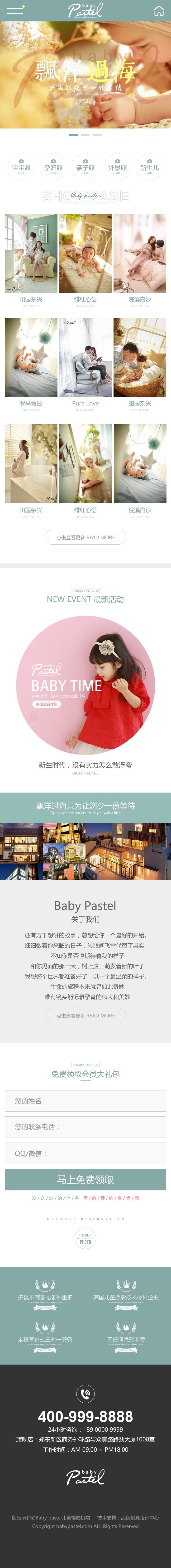The image size is (171, 1568).
Task: Select the 宝宝照 category
Action: coord(21,167)
